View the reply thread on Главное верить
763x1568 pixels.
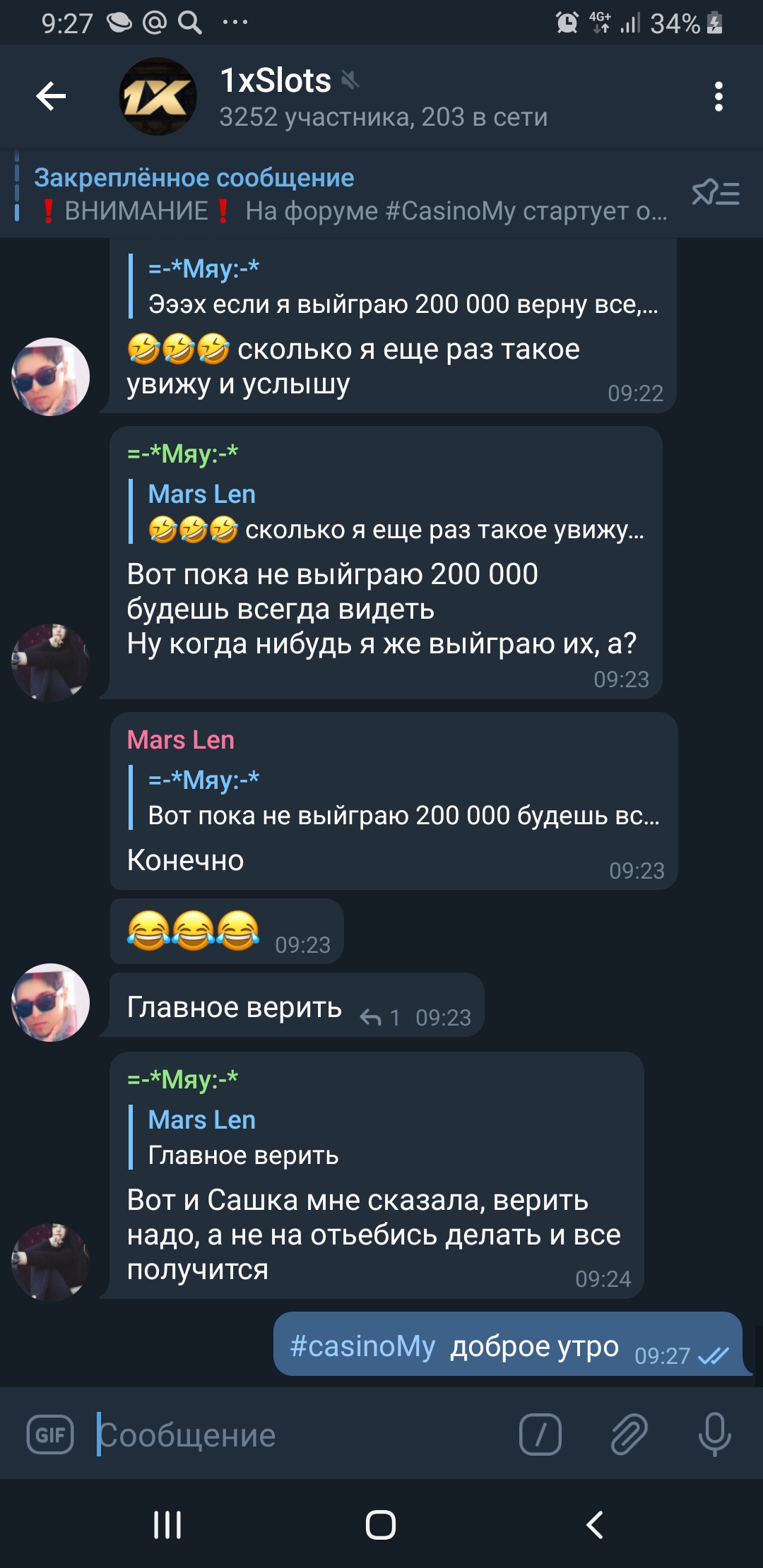pos(380,1018)
